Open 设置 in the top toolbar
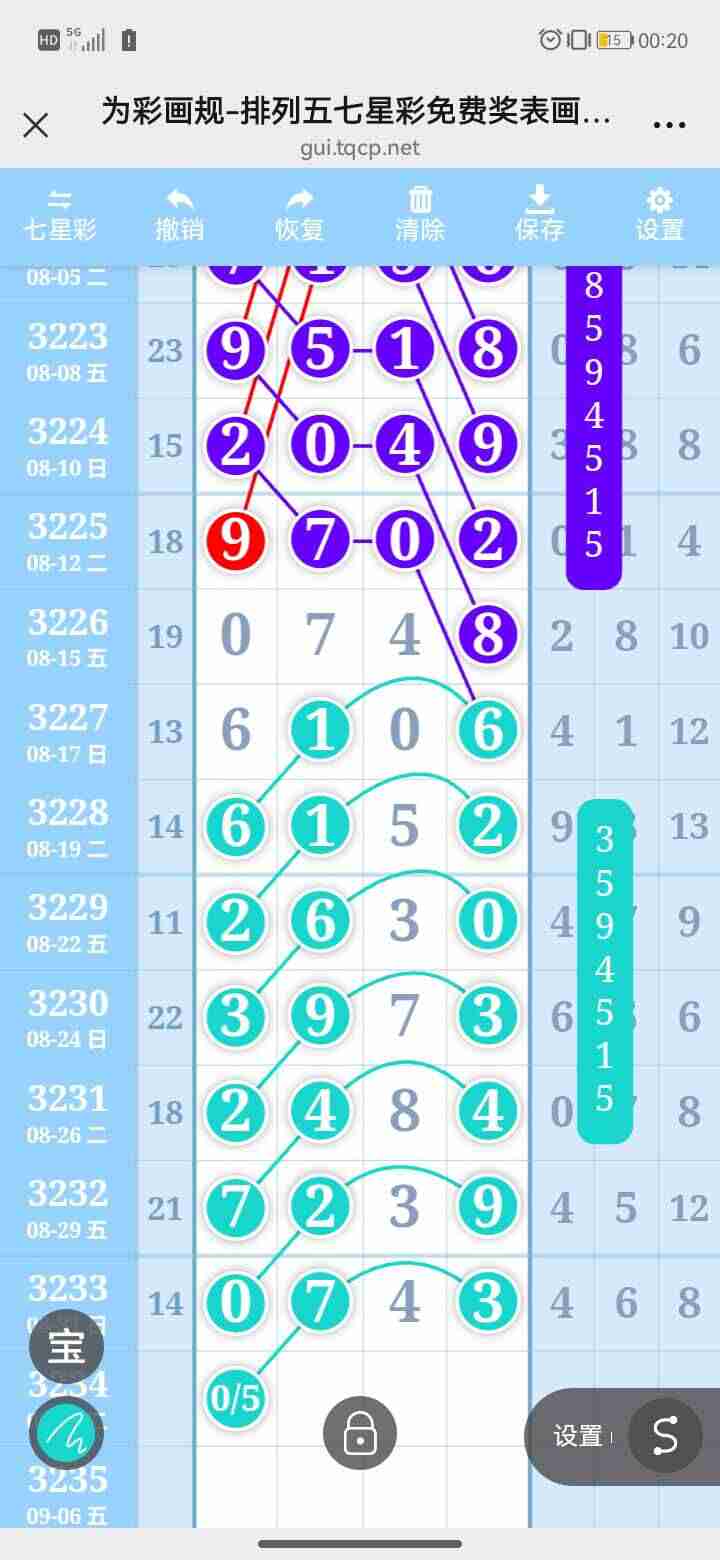This screenshot has width=720, height=1560. [x=660, y=215]
